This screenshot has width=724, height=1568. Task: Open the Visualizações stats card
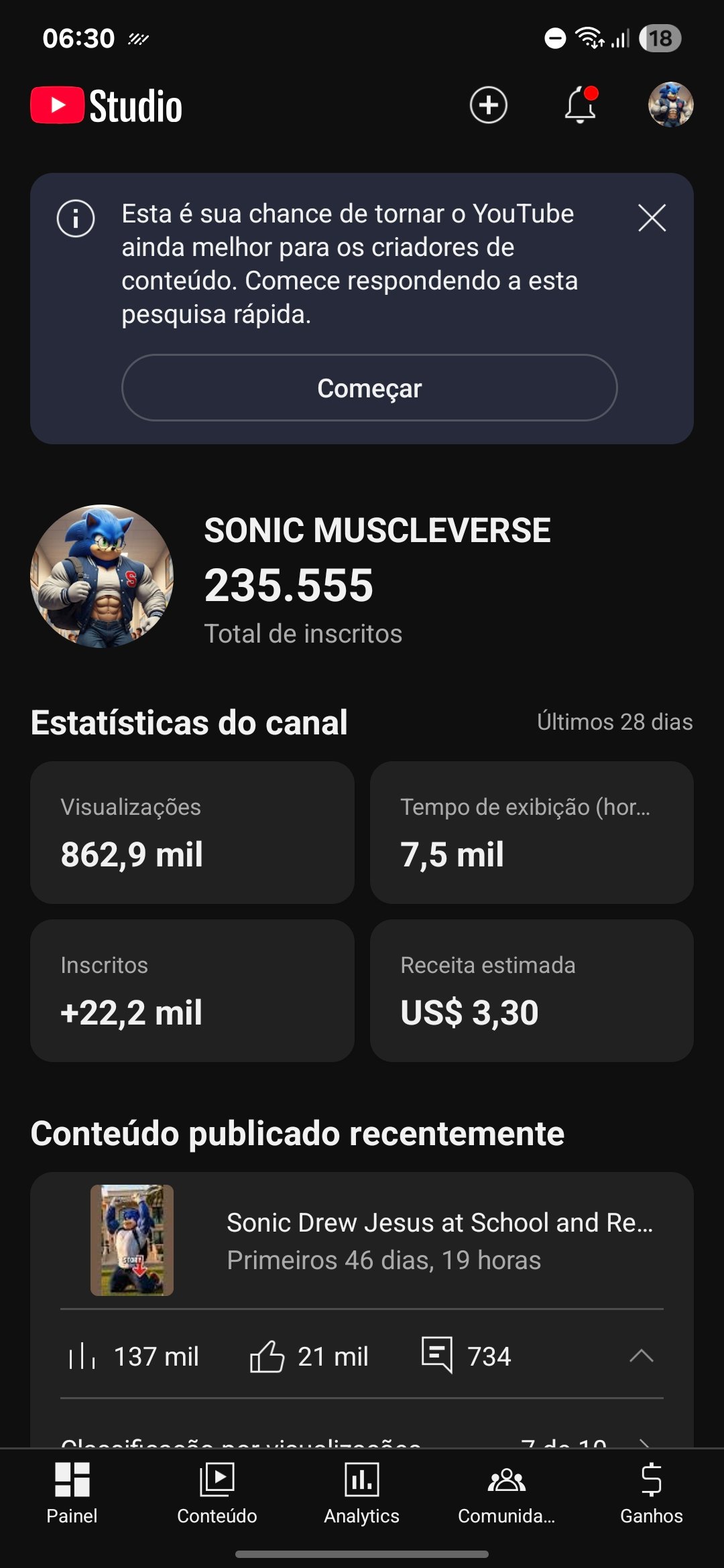tap(192, 832)
